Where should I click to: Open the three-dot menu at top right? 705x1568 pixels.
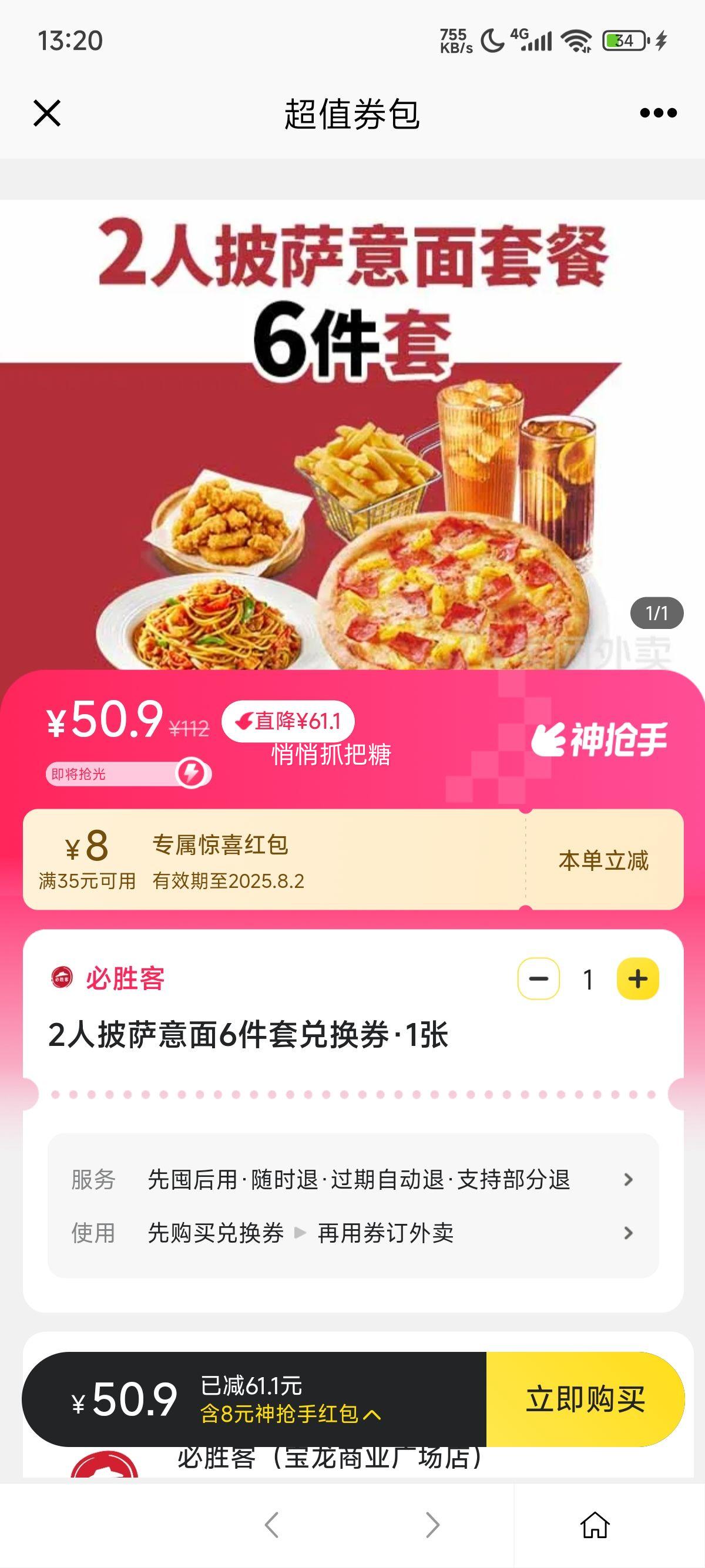(x=659, y=113)
